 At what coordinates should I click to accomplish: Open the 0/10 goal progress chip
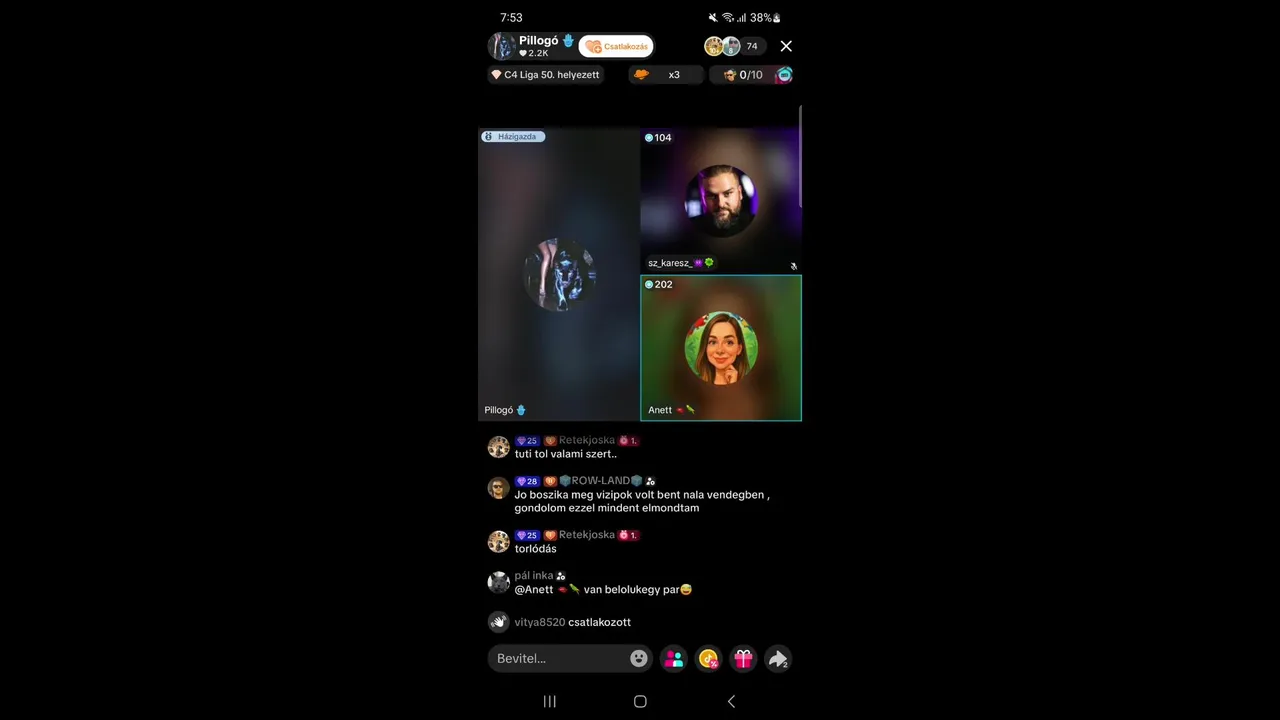[750, 75]
